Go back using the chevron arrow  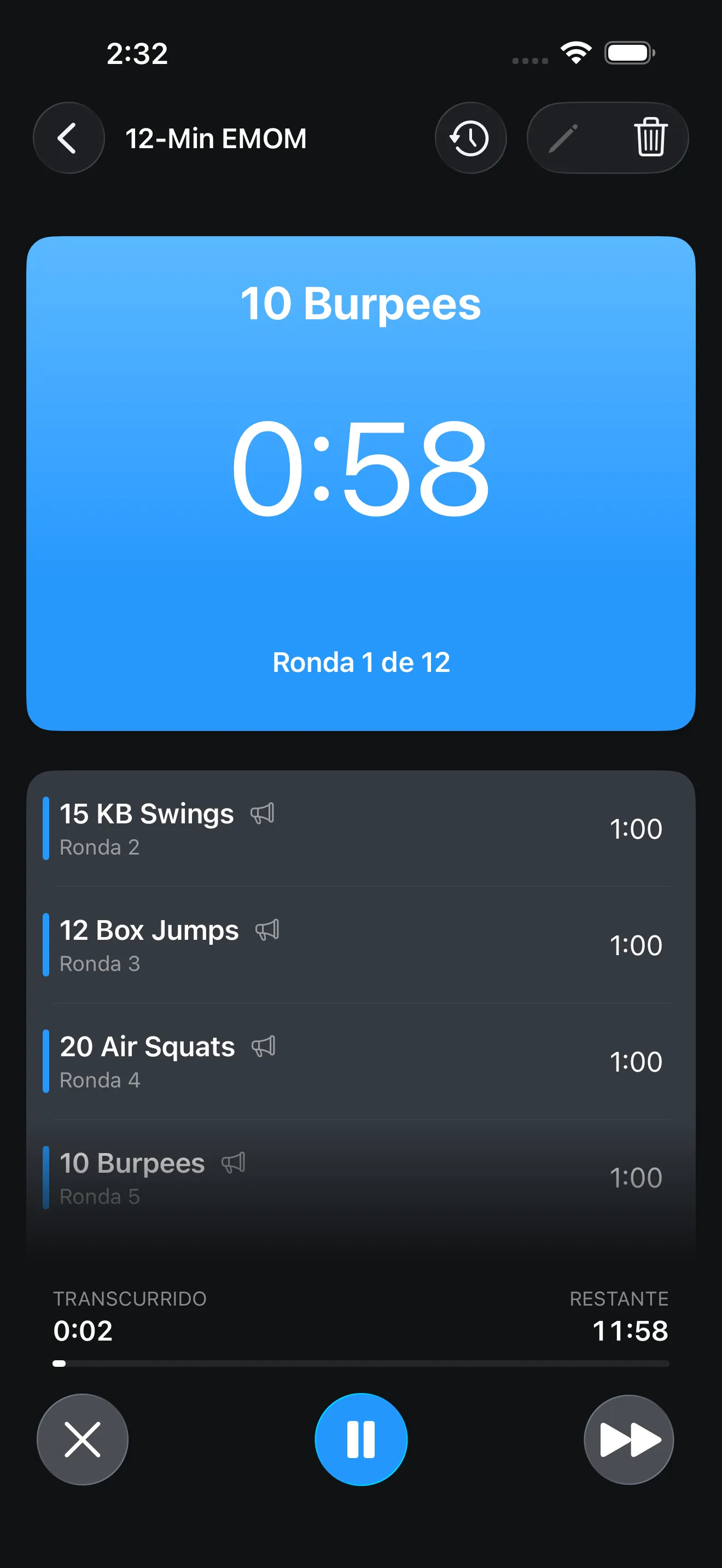pos(69,138)
